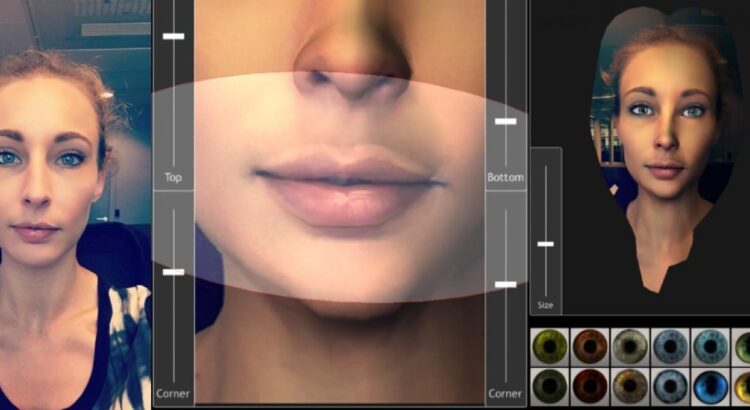The image size is (750, 410).
Task: Select the yellow-green iris in top row
Action: [549, 346]
